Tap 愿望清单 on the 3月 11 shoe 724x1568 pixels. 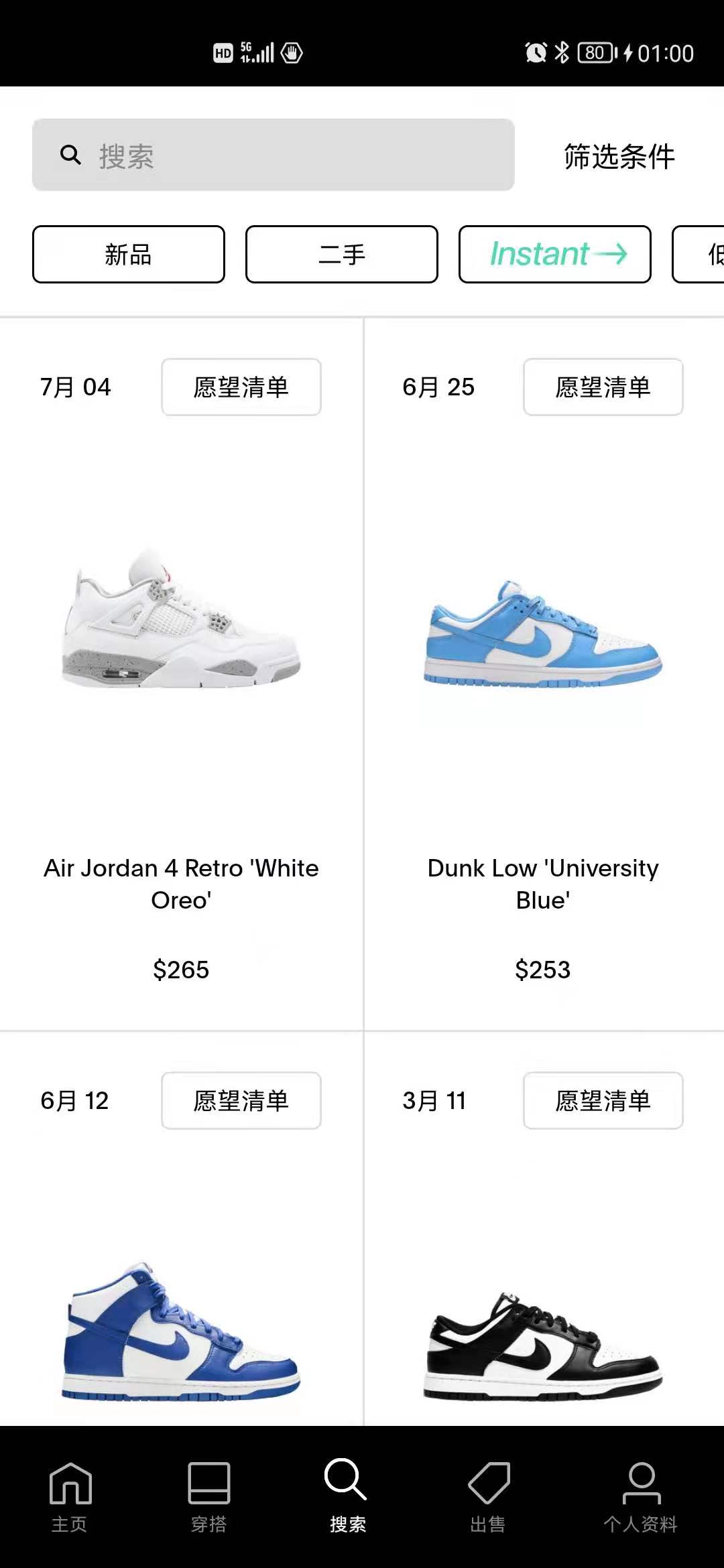click(603, 1101)
